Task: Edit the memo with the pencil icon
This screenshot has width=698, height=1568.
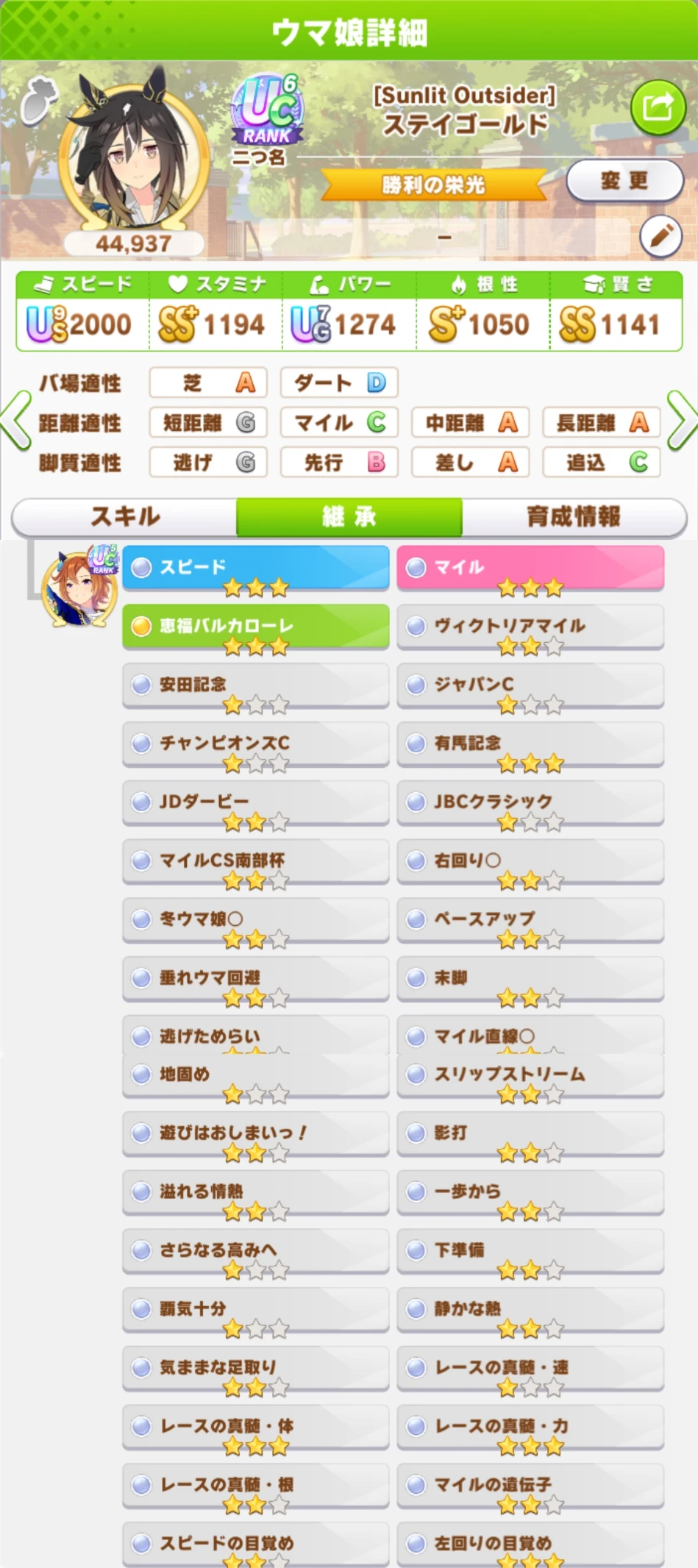Action: tap(660, 236)
